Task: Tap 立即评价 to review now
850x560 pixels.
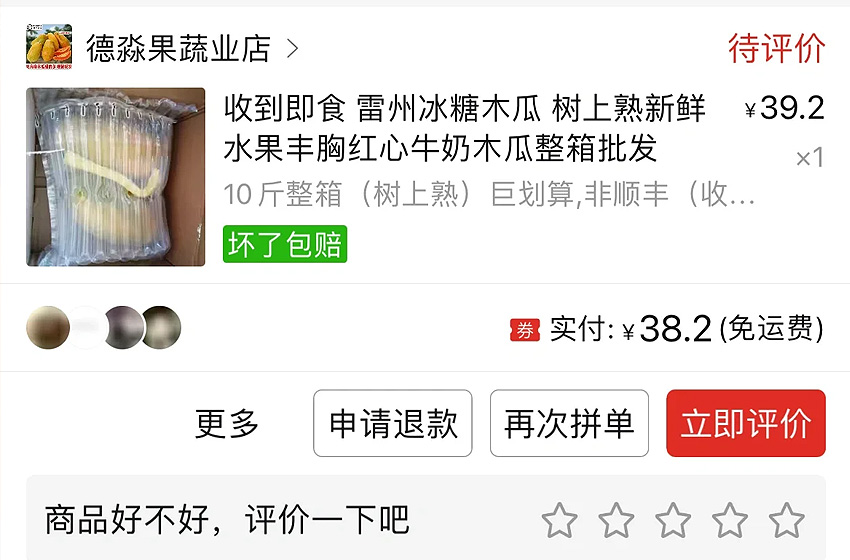Action: coord(745,424)
